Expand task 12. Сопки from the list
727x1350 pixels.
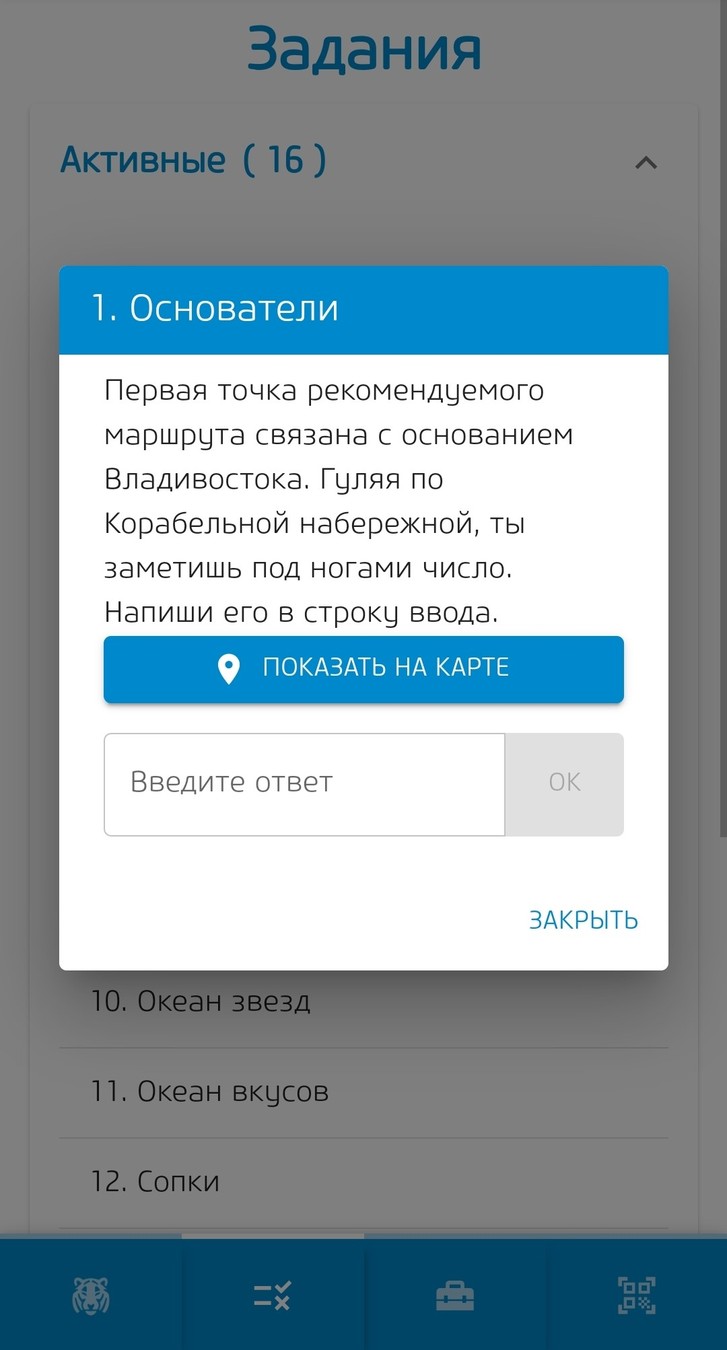tap(155, 1181)
